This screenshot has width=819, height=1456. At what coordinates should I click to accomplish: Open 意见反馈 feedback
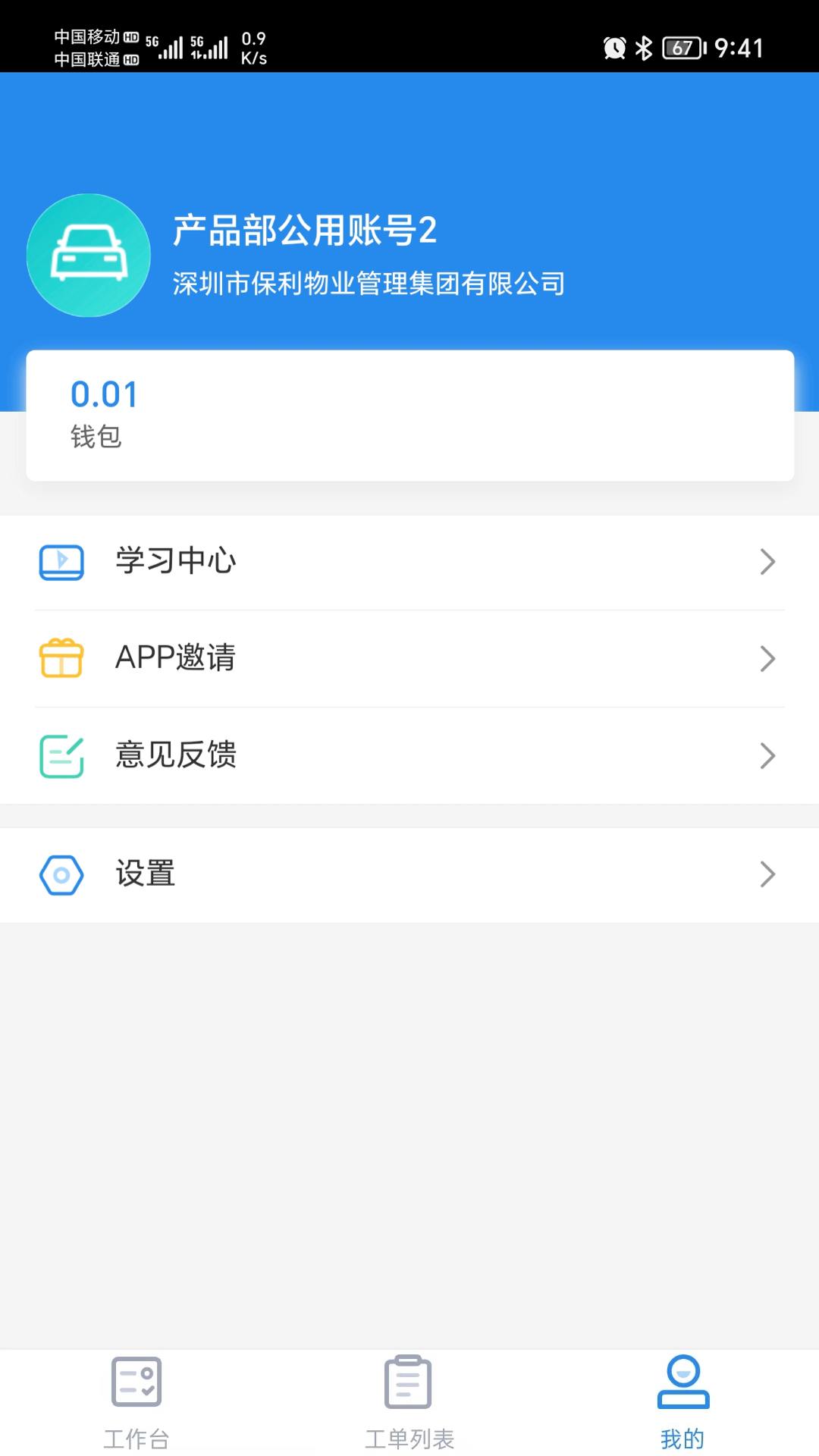(409, 755)
